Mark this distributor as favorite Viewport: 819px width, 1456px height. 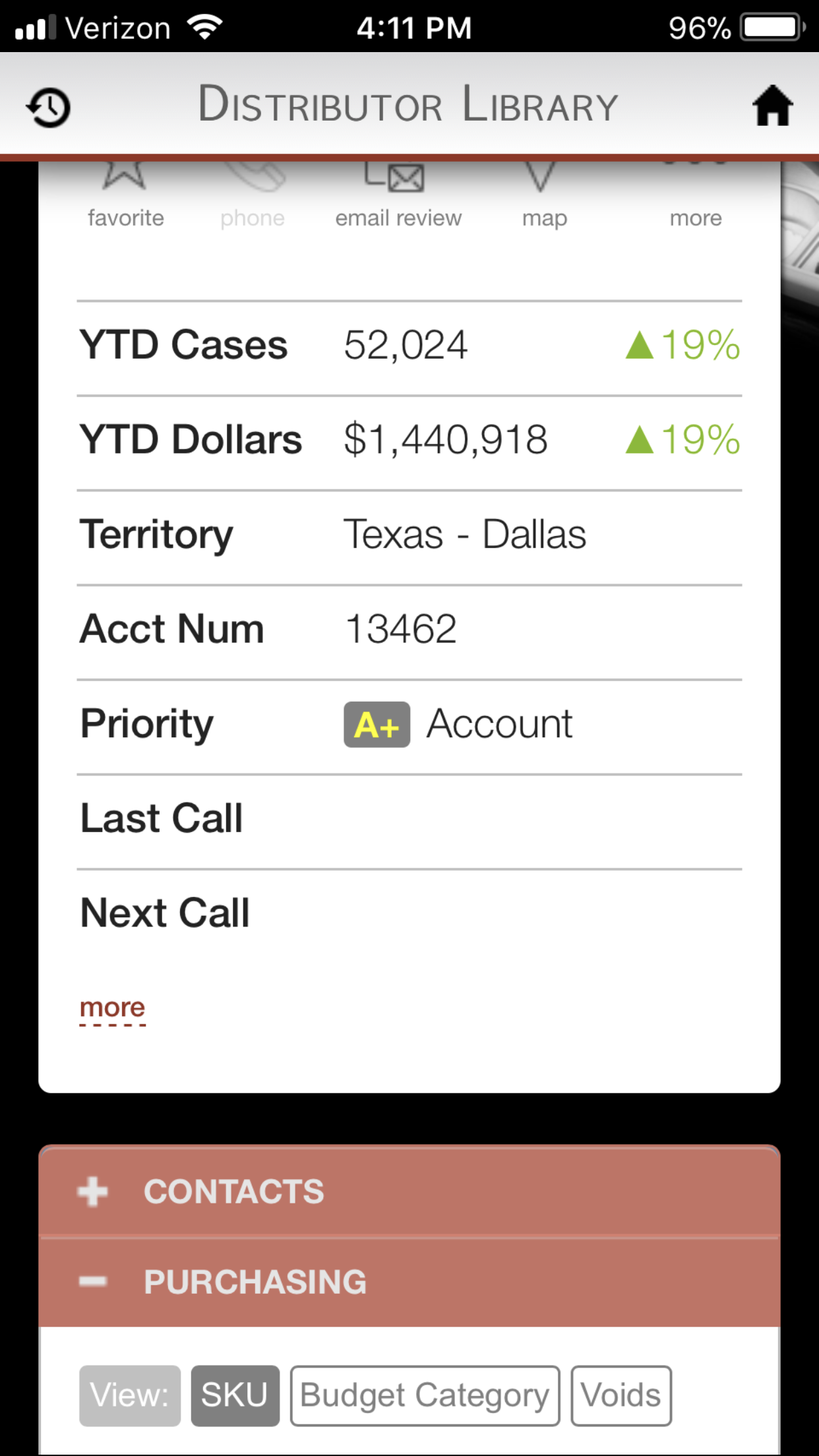tap(125, 198)
